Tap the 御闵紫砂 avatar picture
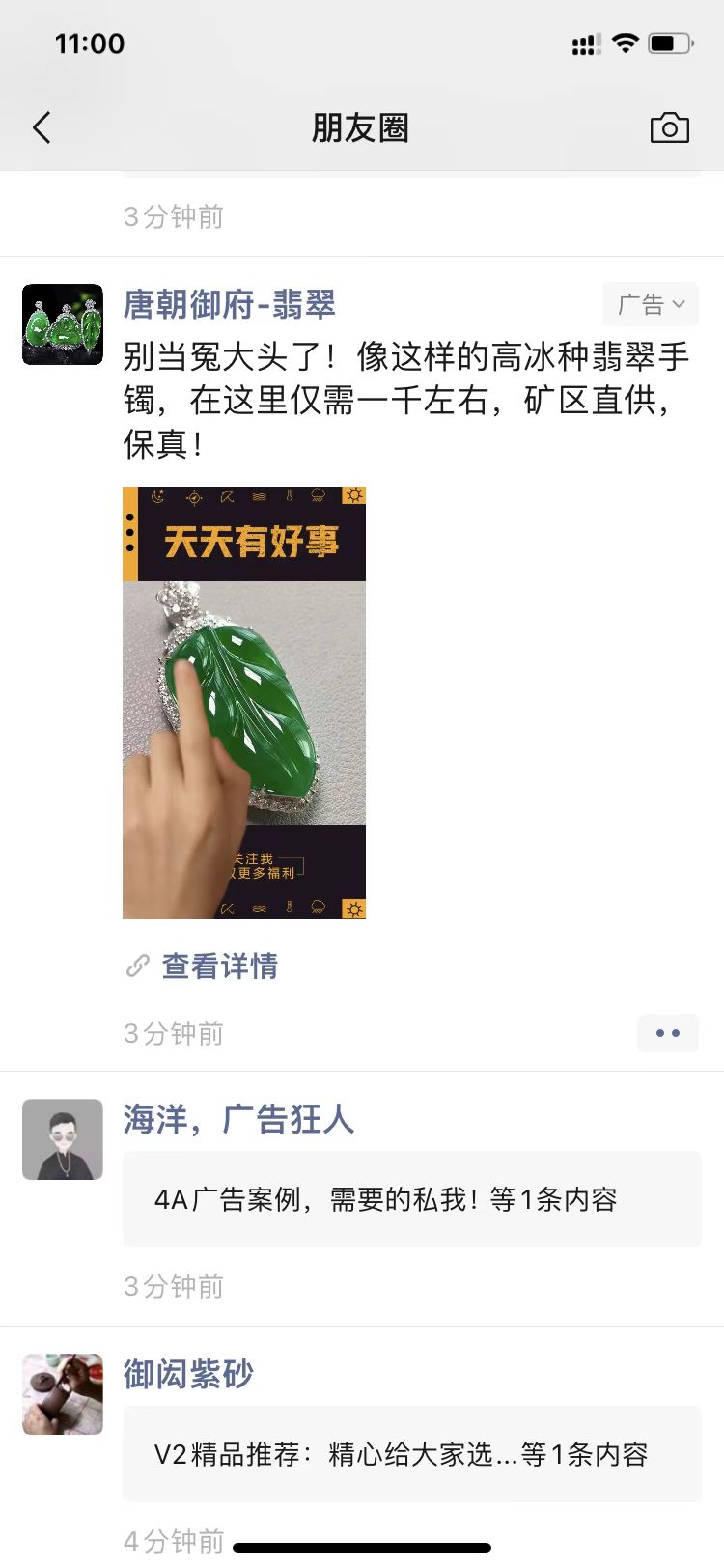This screenshot has height=1568, width=724. 63,1394
